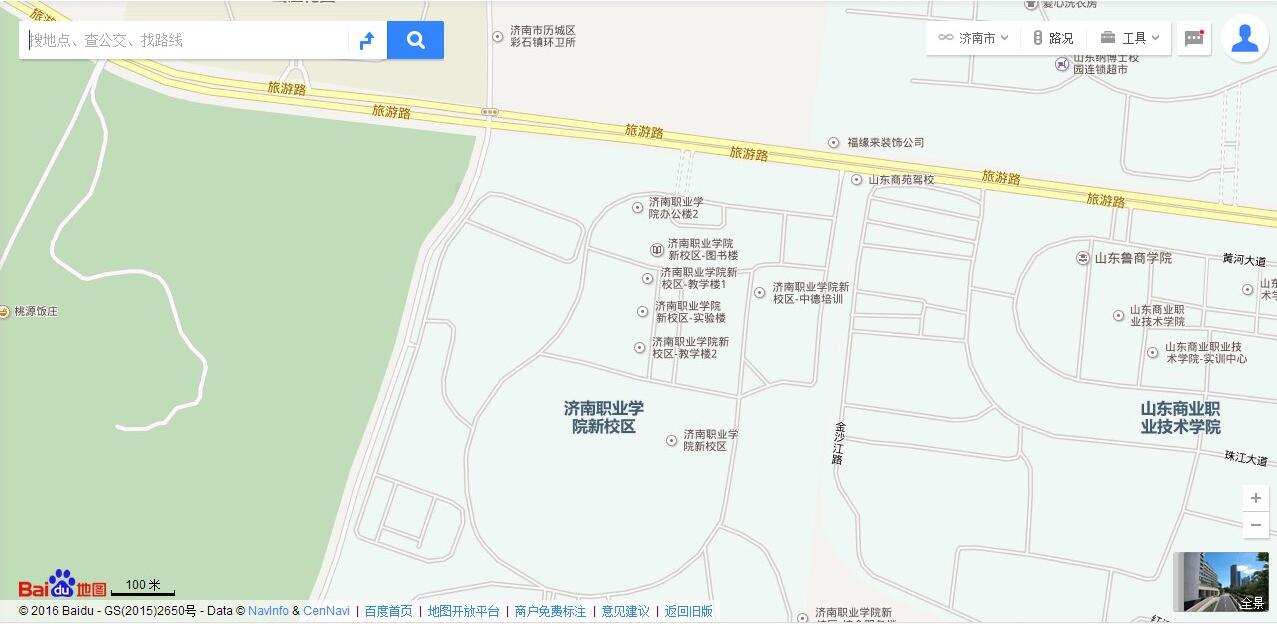Select the 济南职业学院新校区-图书楼 map marker
The image size is (1277, 624).
pos(657,249)
